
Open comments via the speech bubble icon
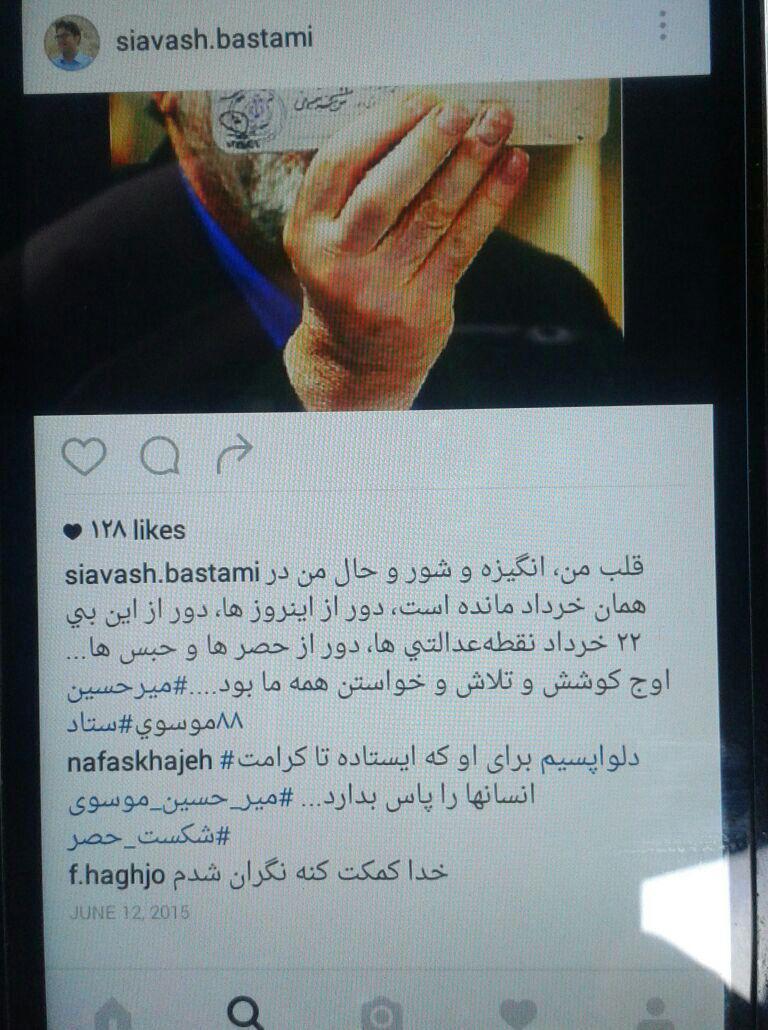160,457
